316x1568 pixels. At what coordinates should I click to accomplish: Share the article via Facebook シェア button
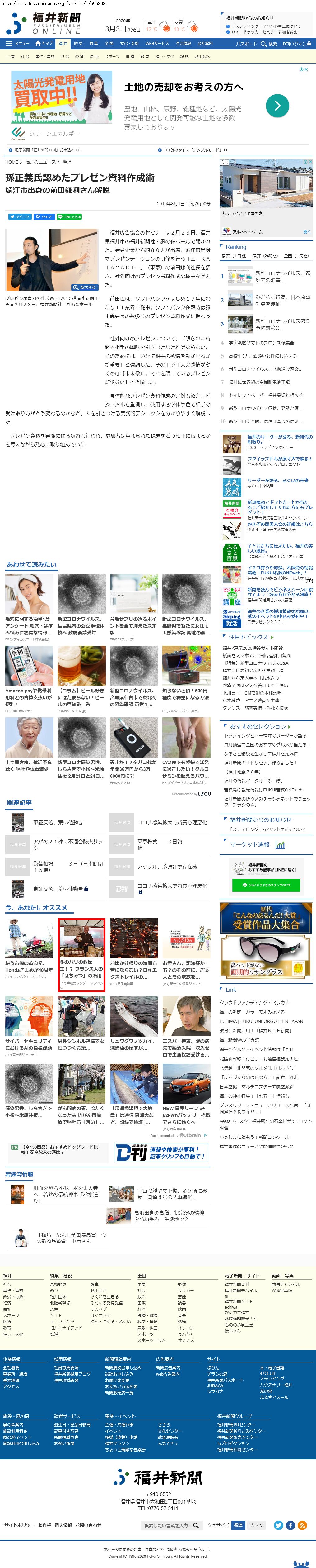[44, 217]
